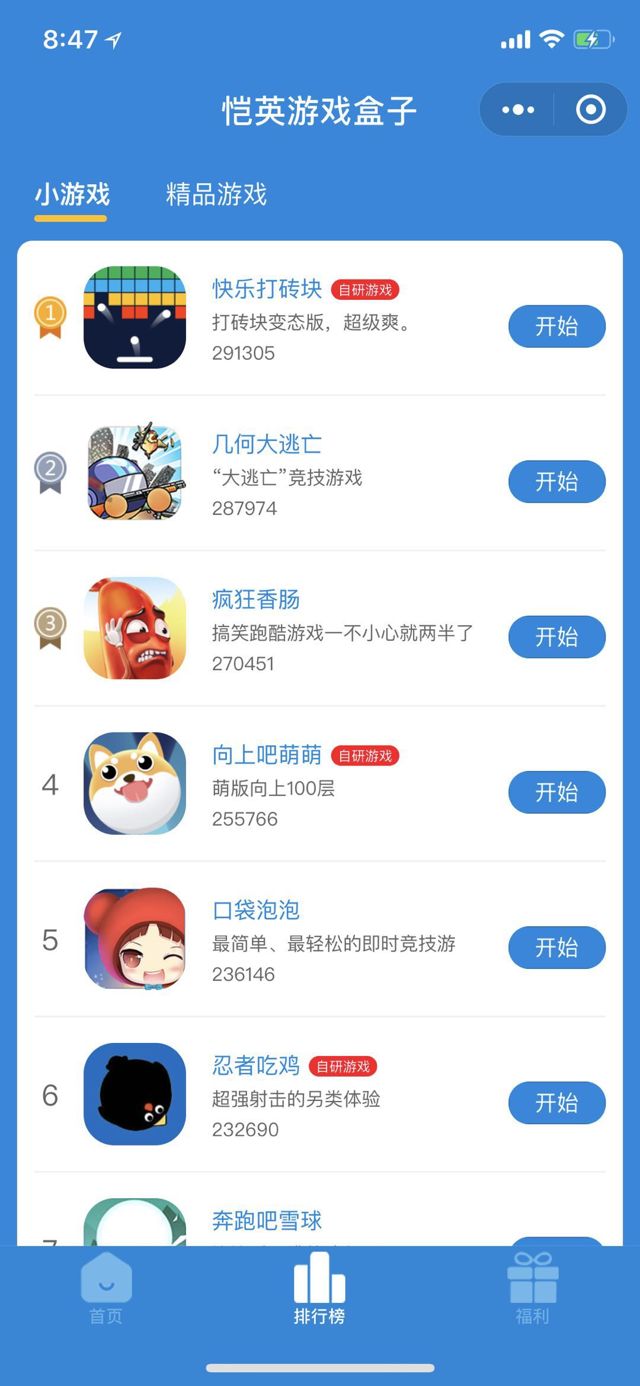Close the mini program with the circle icon
Viewport: 640px width, 1386px height.
591,110
